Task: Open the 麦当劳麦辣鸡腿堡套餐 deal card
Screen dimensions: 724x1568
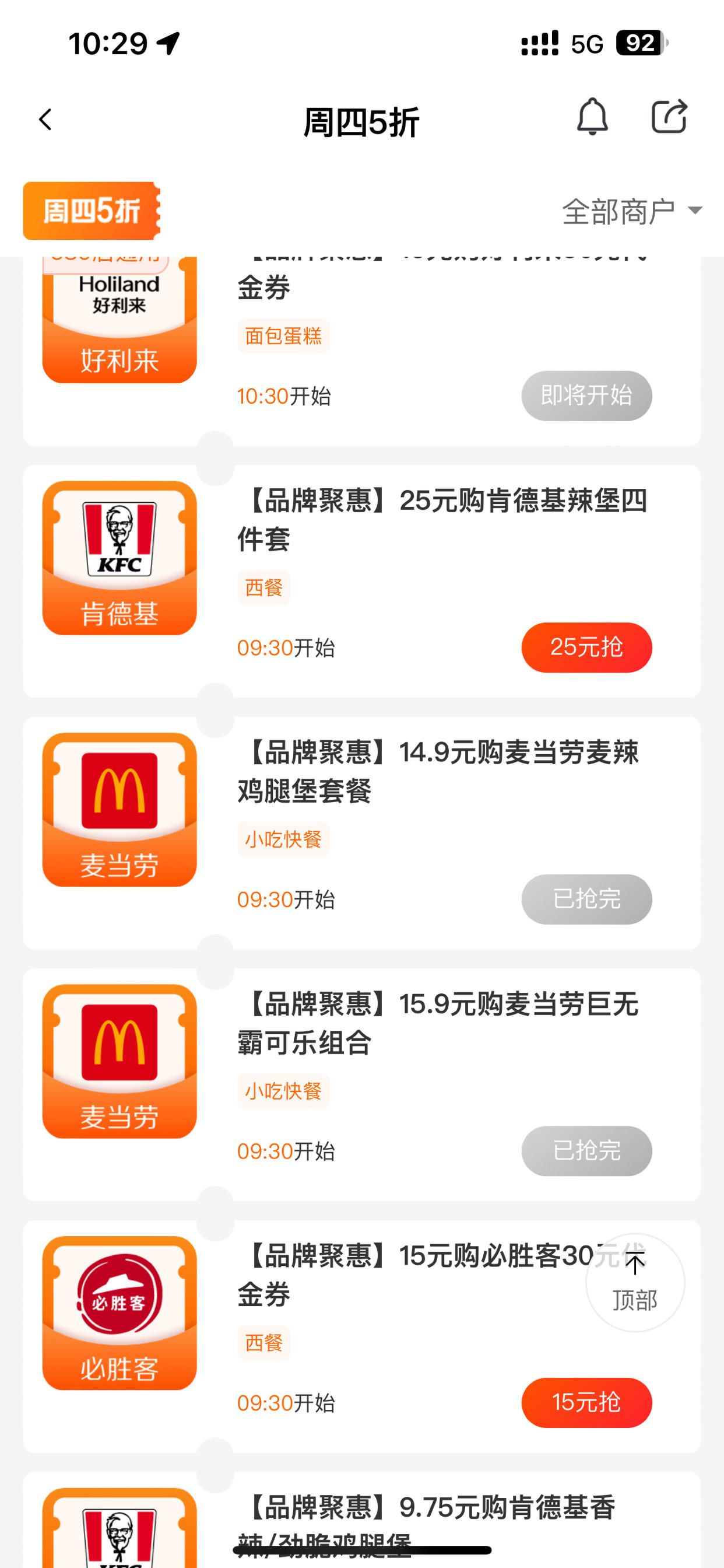Action: point(362,832)
